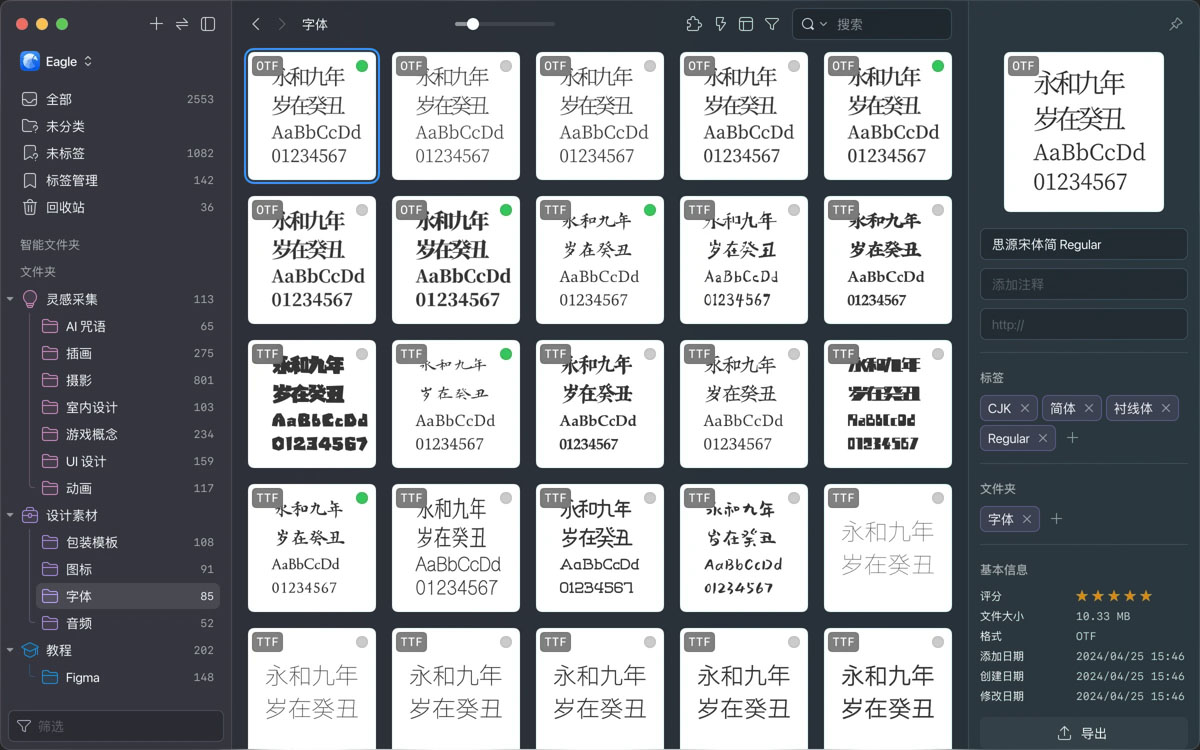The height and width of the screenshot is (750, 1200).
Task: Open the Figma tutorial folder
Action: (x=82, y=677)
